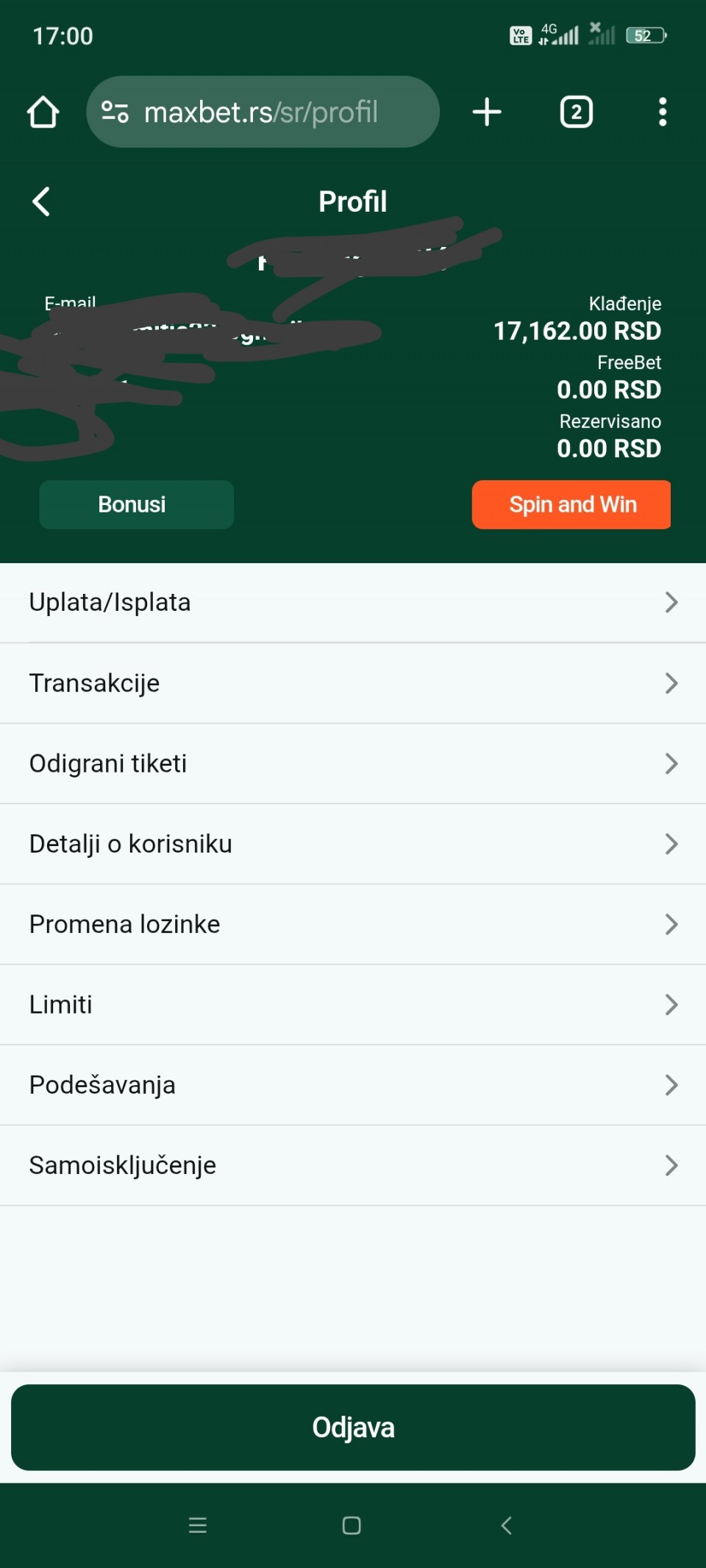Open Detalji o korisniku
This screenshot has height=1568, width=706.
[x=353, y=844]
